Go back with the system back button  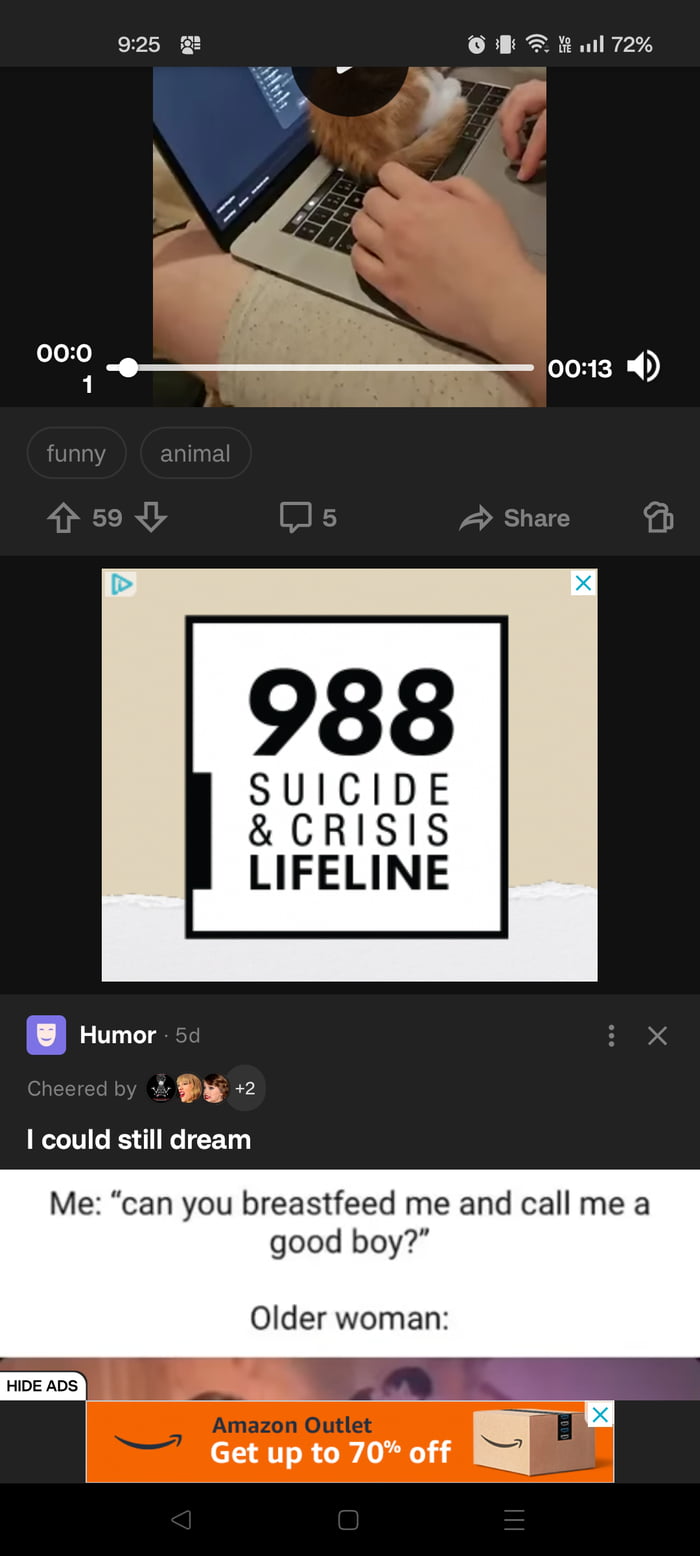coord(181,1520)
